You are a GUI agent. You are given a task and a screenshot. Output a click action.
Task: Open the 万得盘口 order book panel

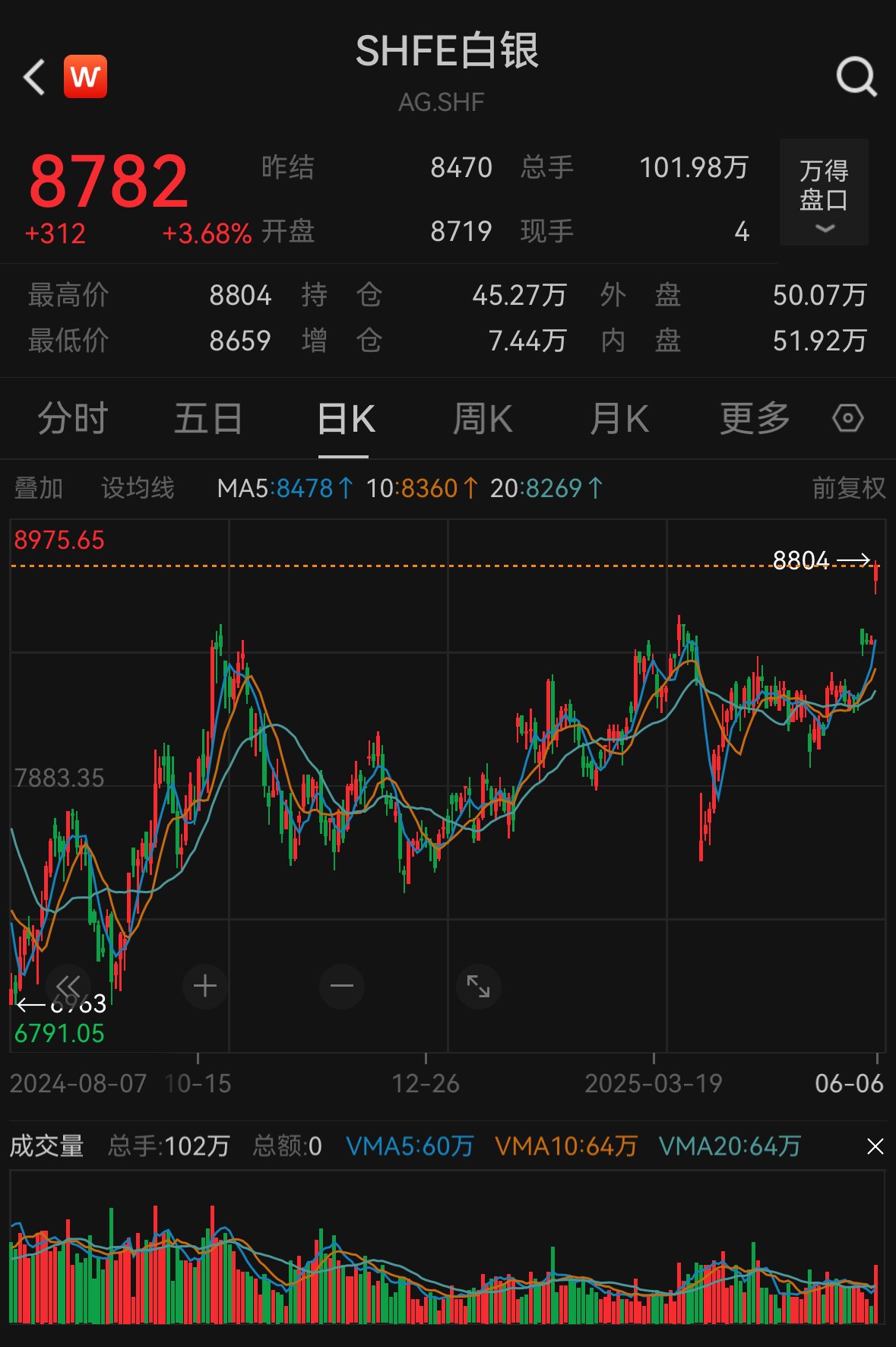coord(824,186)
